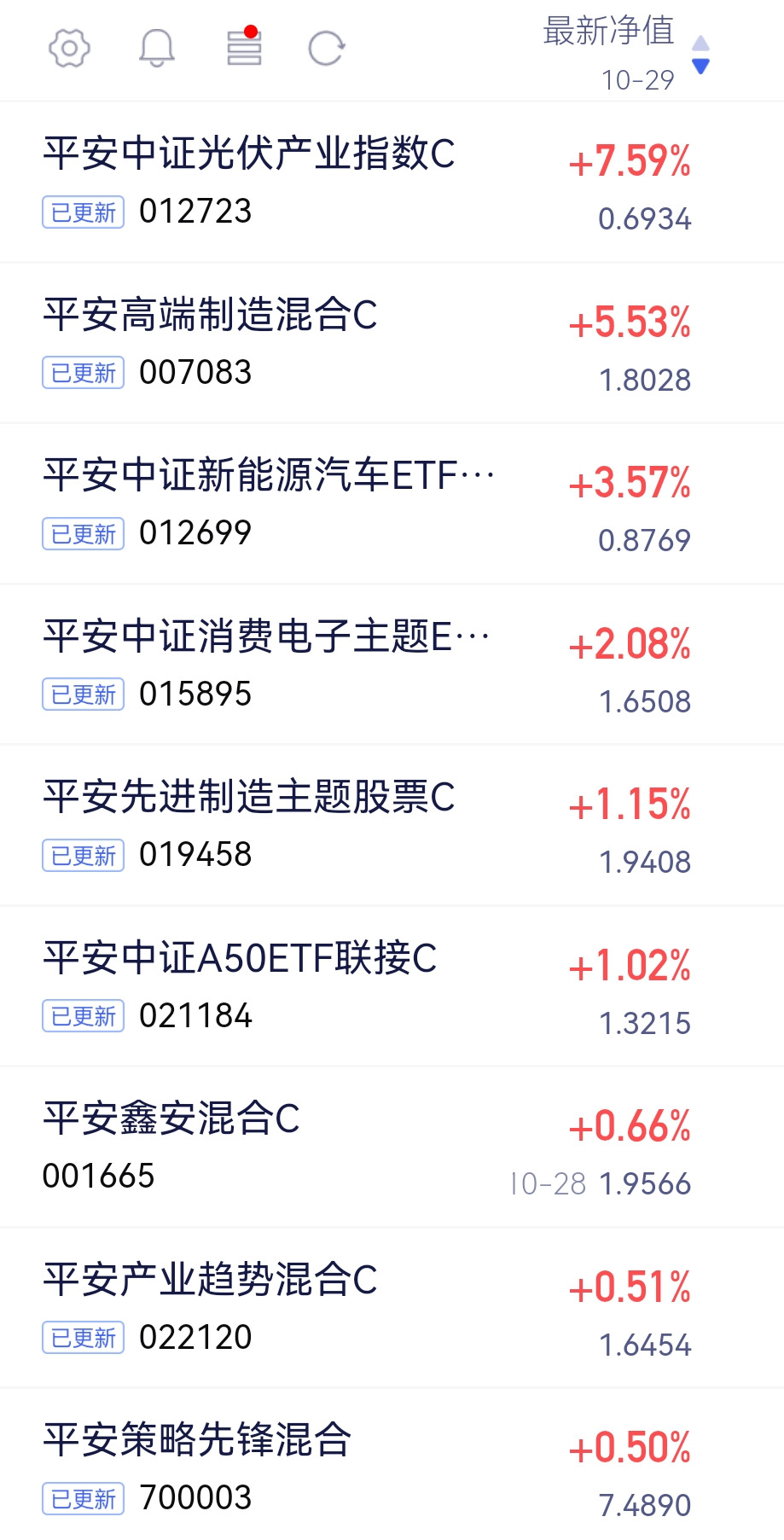
Task: View fund with code 015895
Action: click(x=195, y=694)
